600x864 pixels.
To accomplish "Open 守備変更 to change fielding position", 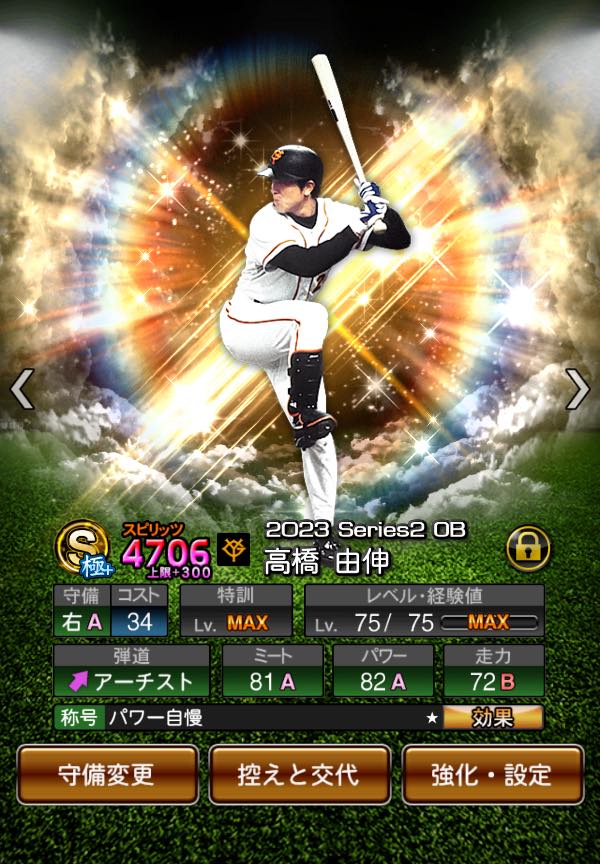I will 107,775.
